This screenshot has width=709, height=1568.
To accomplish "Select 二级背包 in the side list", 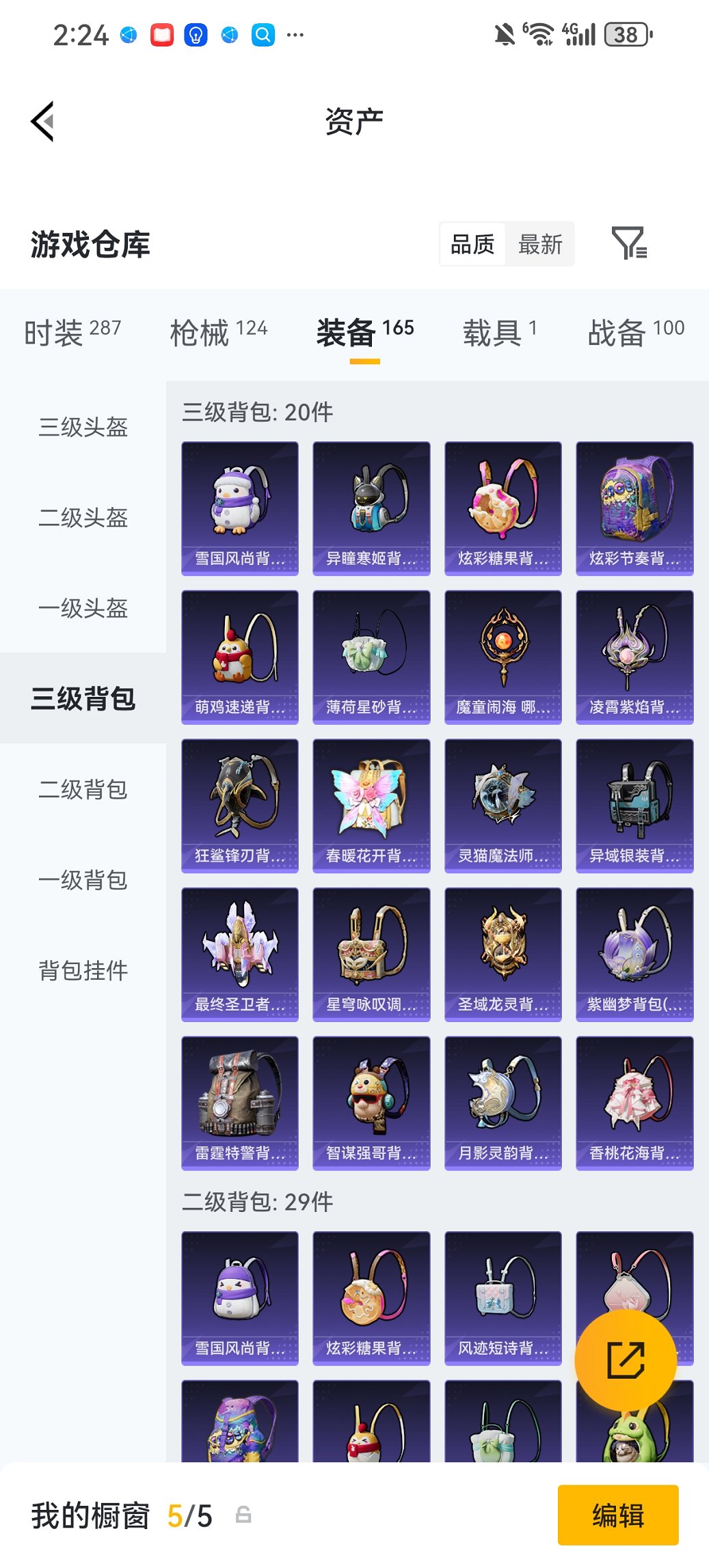I will (x=83, y=789).
